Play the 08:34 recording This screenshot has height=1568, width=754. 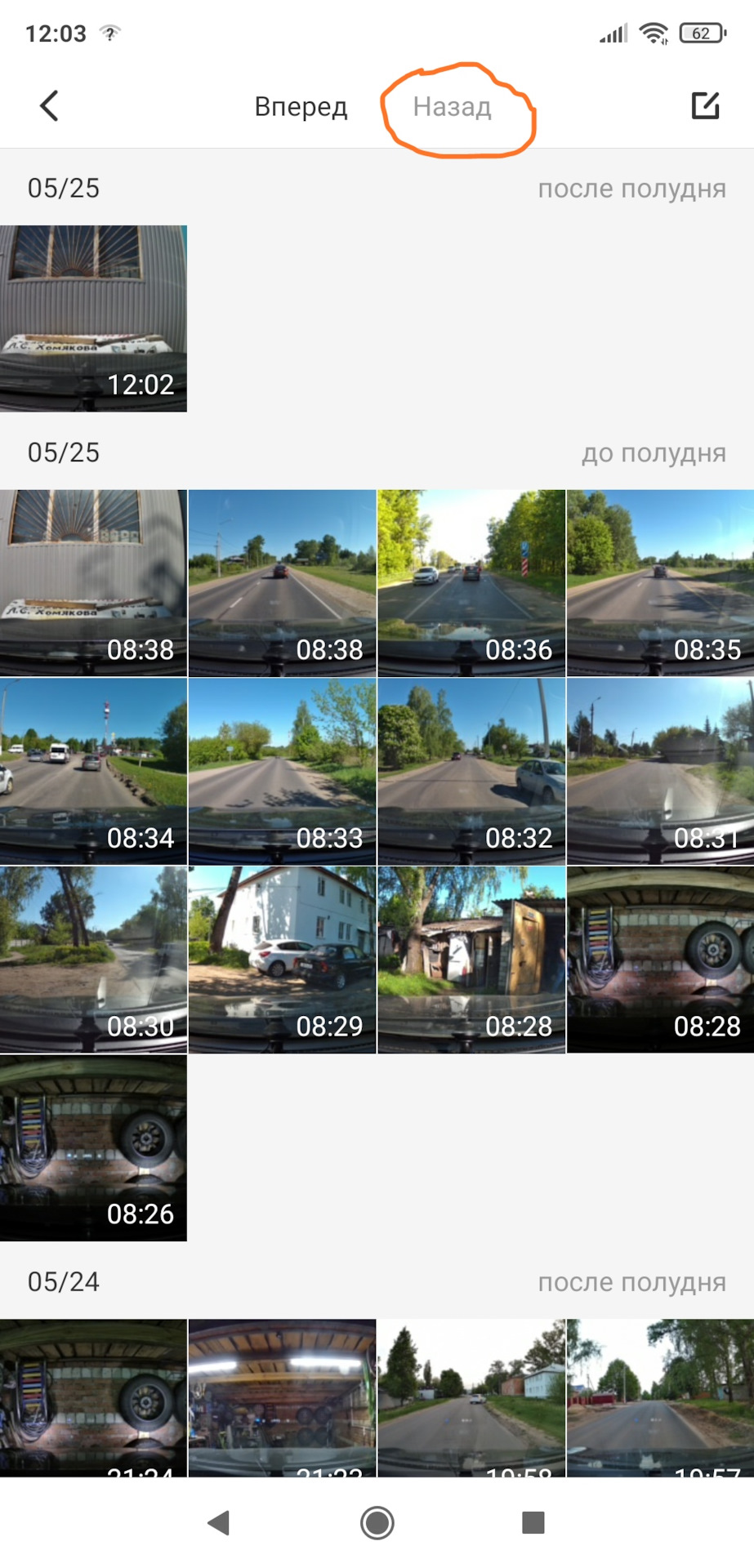click(93, 771)
